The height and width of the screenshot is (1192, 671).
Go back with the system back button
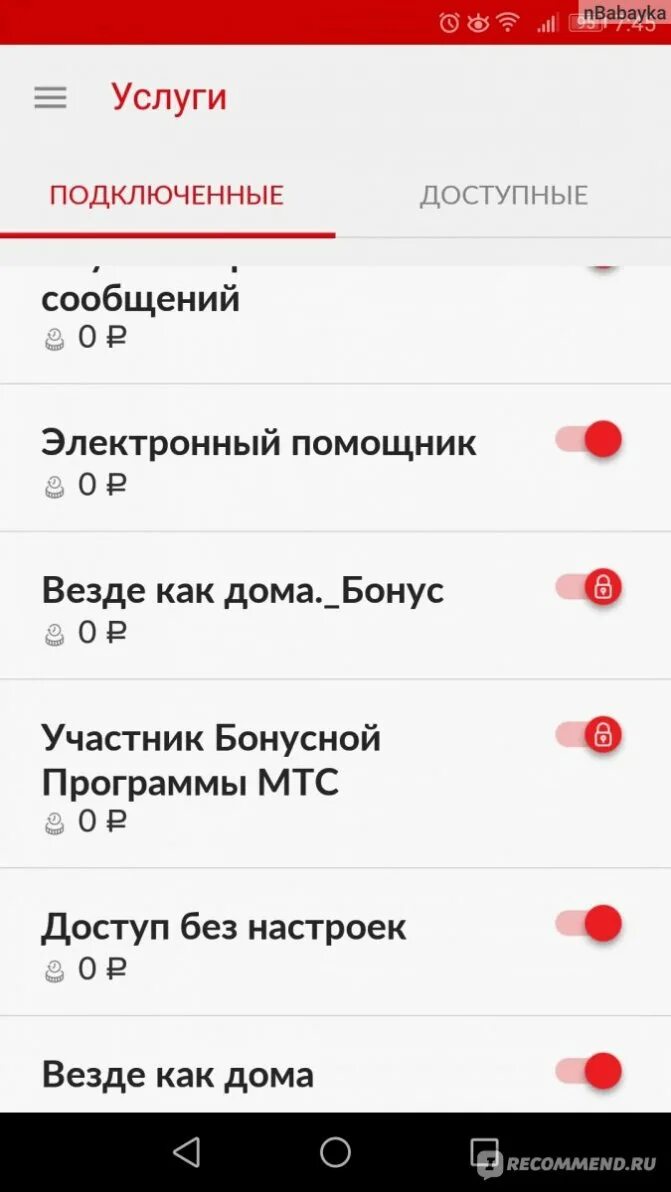[x=186, y=1152]
